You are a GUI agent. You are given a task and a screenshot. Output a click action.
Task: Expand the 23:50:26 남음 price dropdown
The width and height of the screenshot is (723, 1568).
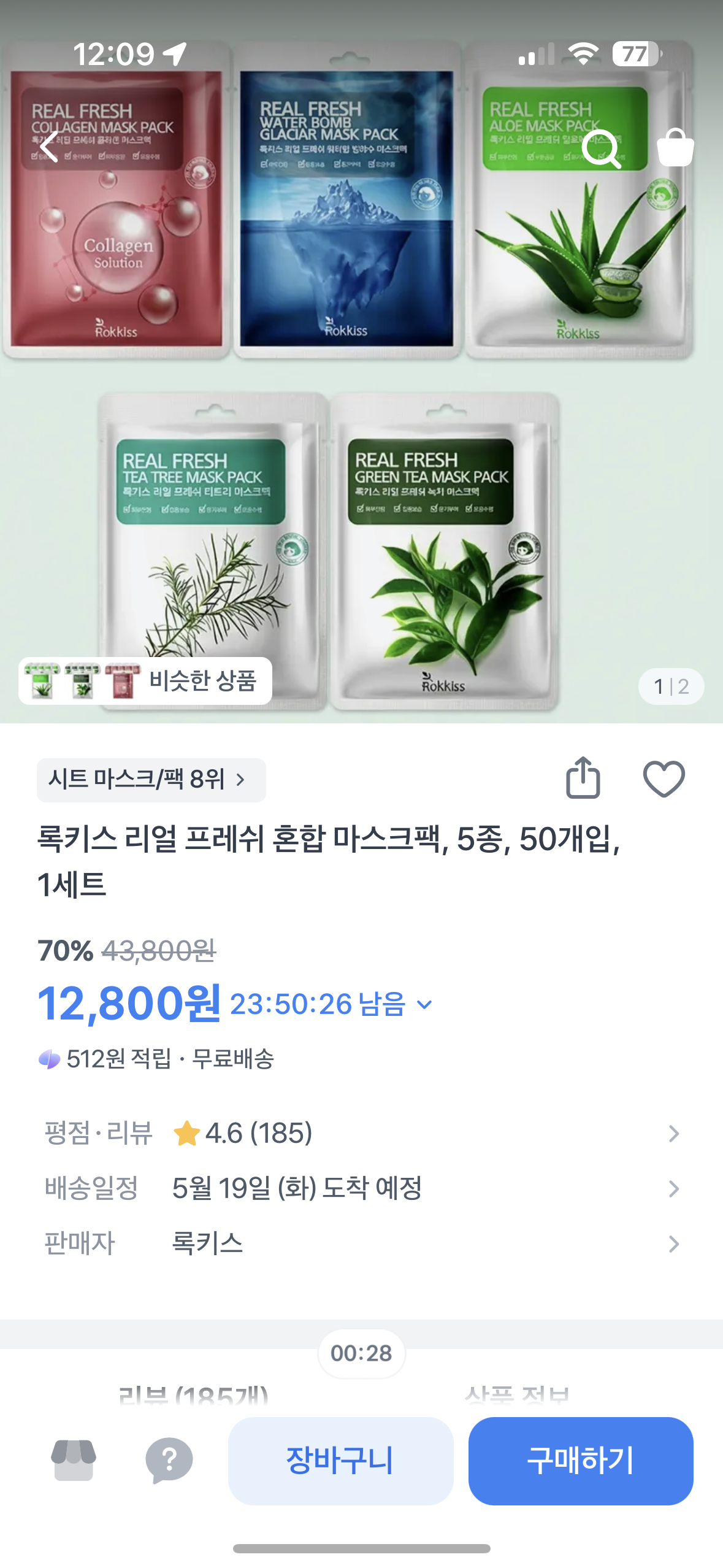332,1004
